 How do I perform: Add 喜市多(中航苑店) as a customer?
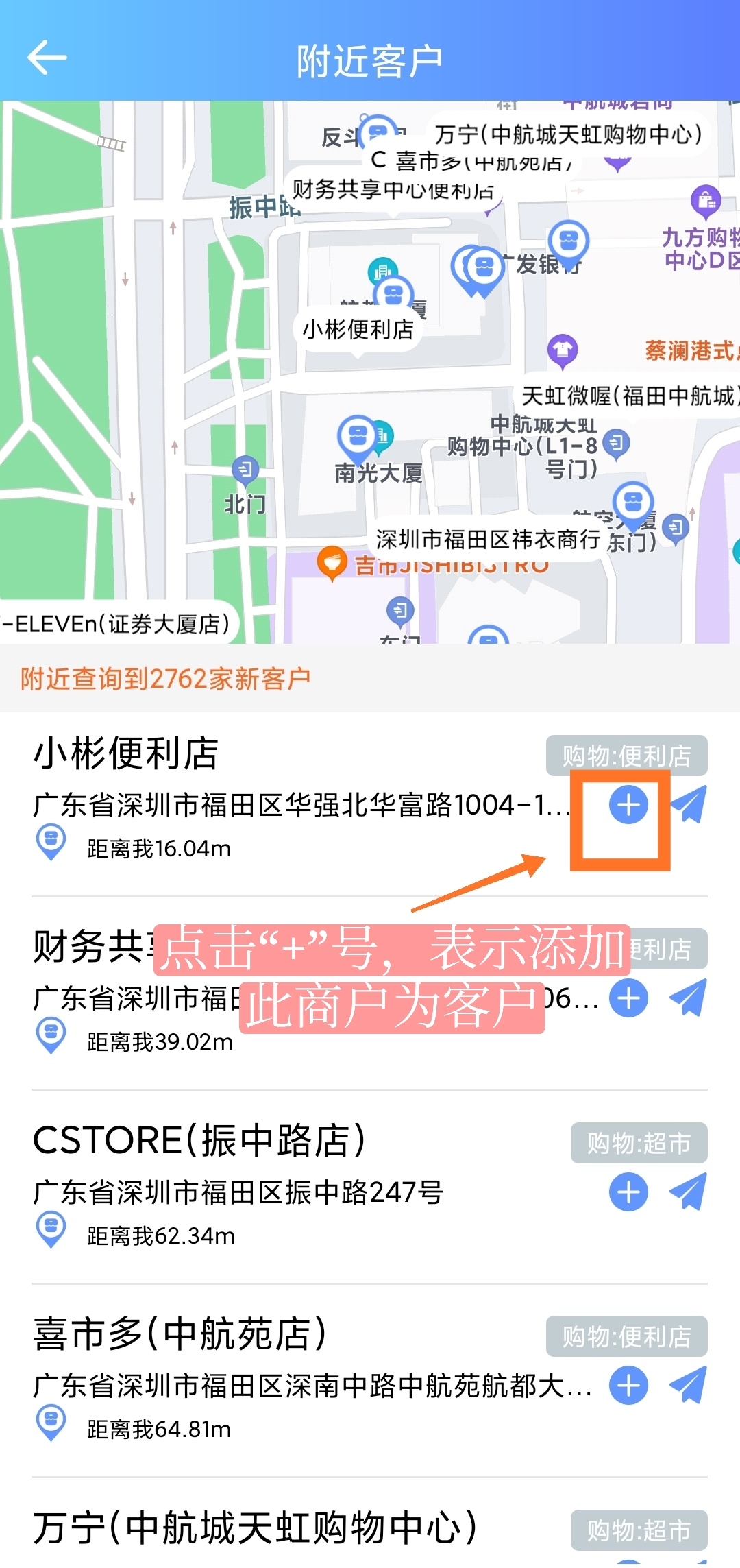[x=628, y=1386]
